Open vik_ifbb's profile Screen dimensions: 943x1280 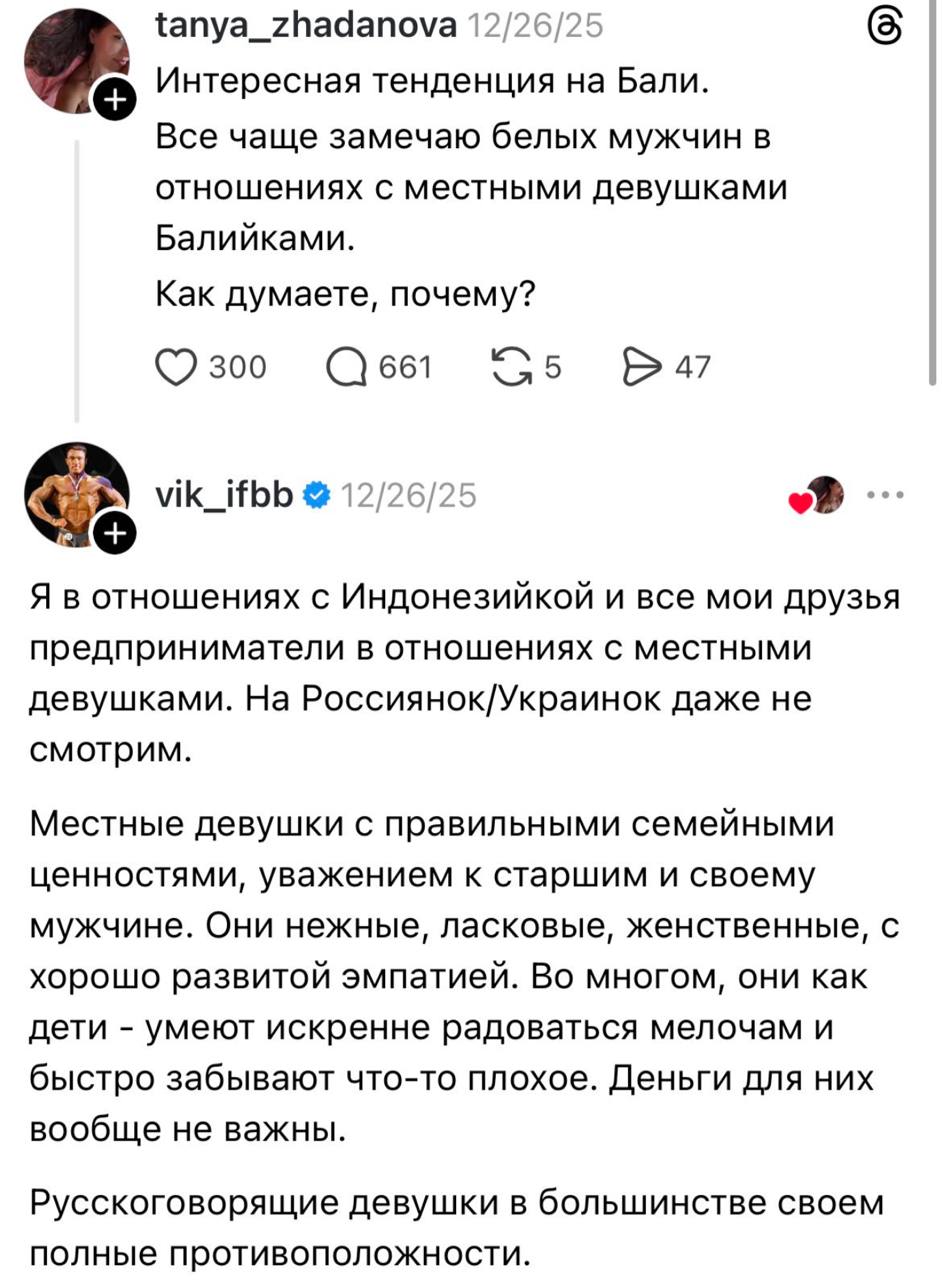point(224,494)
